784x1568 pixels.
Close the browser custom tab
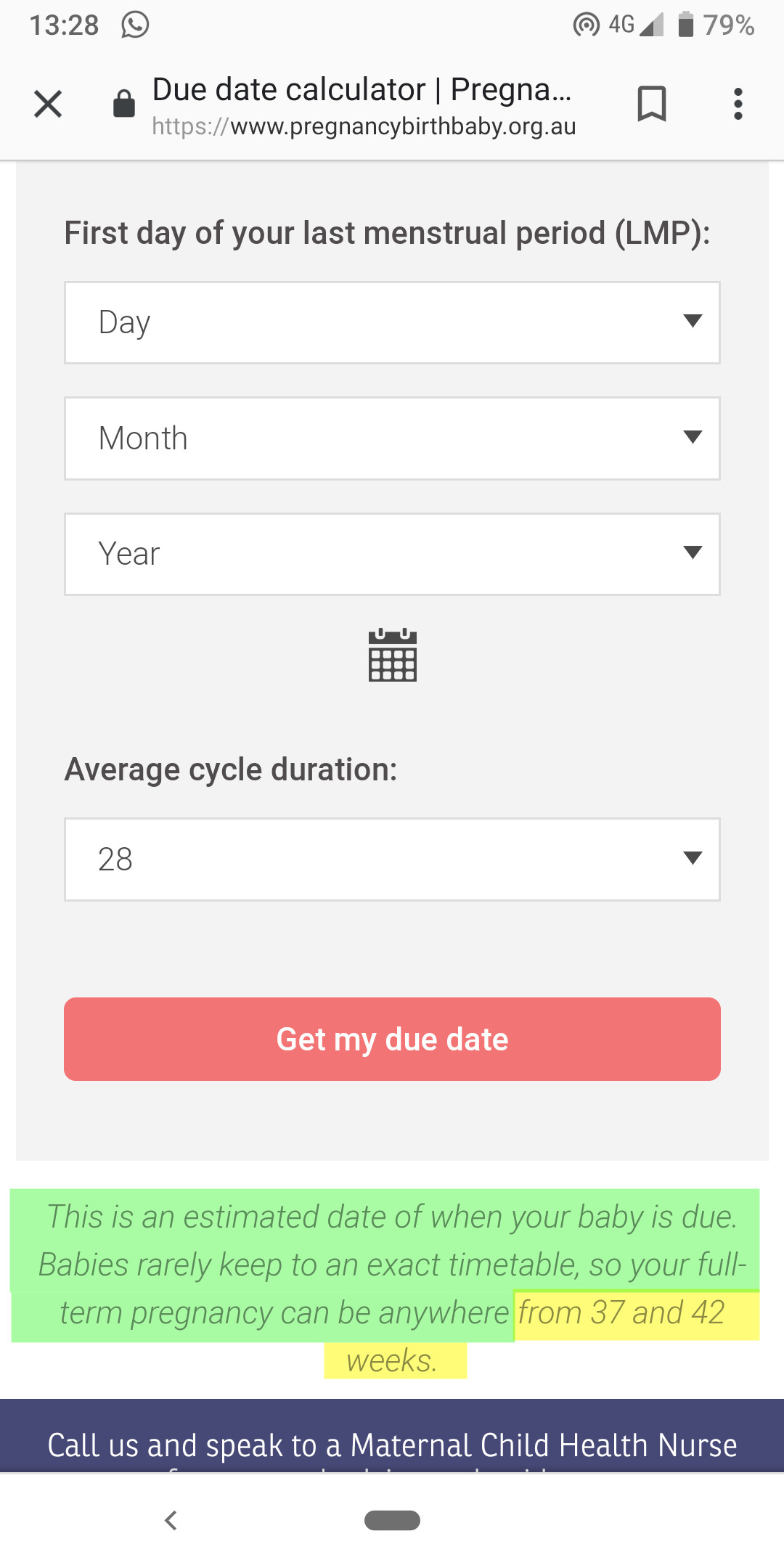[48, 104]
